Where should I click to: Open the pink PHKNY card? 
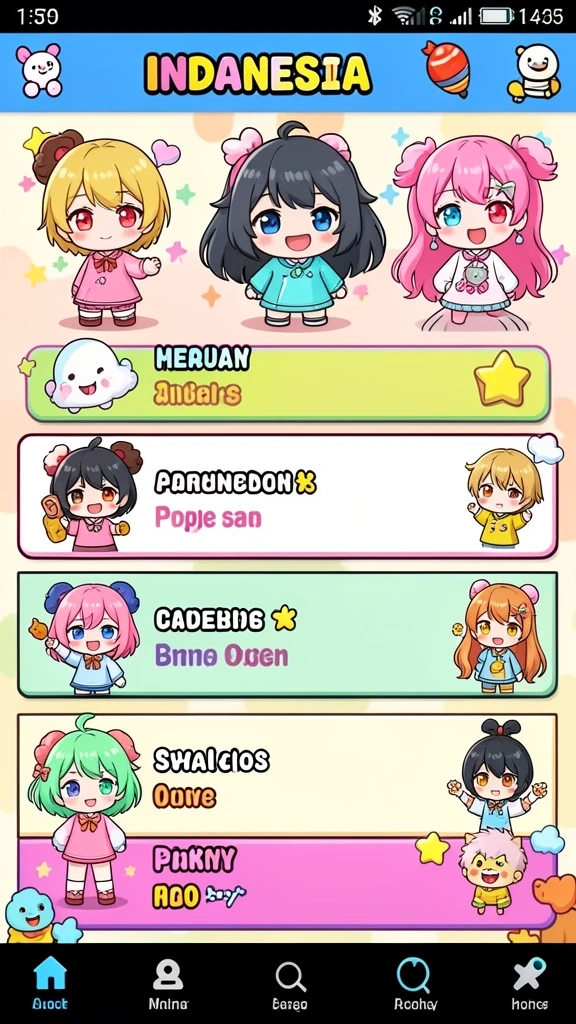pos(288,882)
